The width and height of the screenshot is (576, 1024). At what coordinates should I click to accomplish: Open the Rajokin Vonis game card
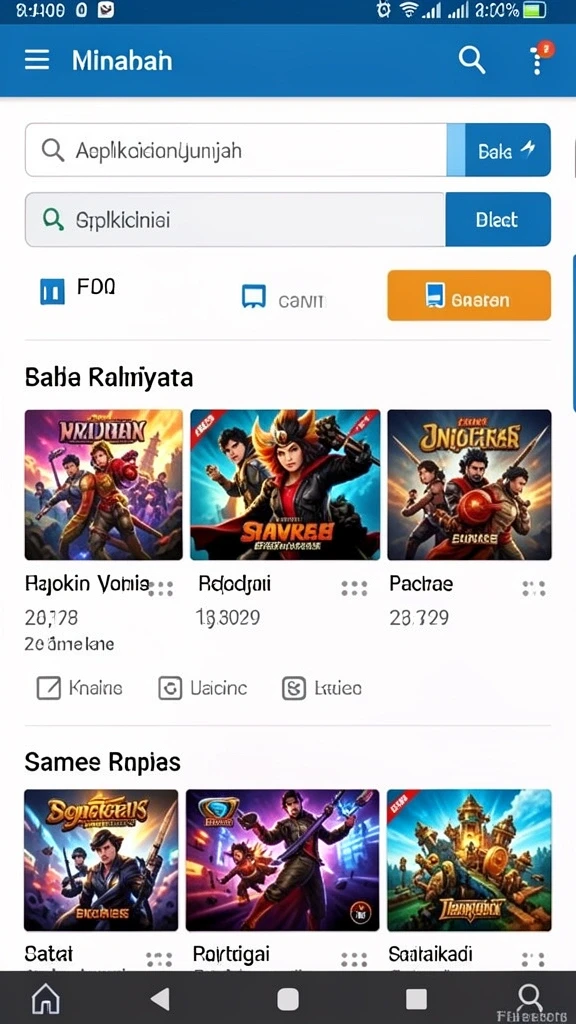click(x=103, y=485)
